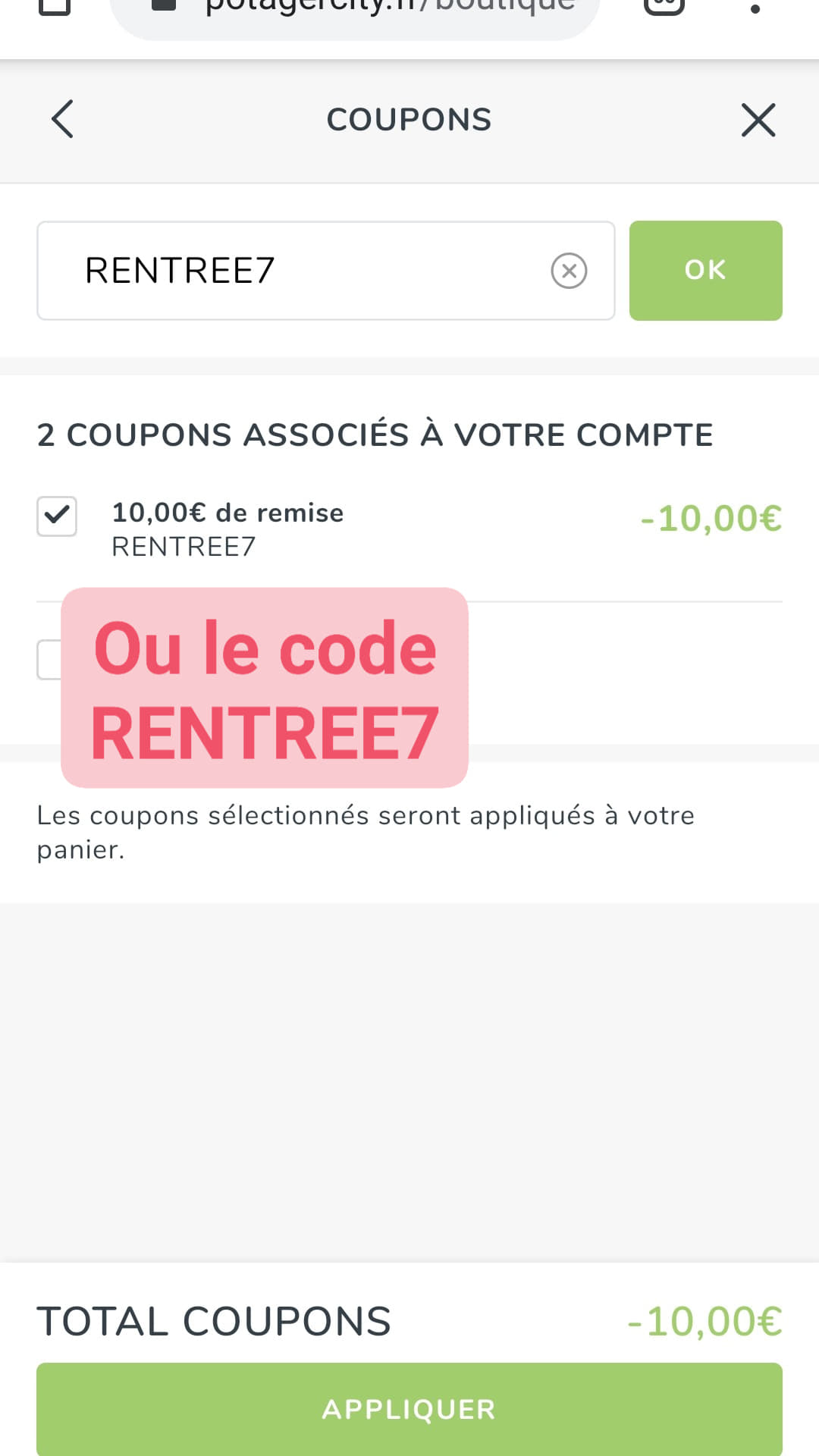Go back from the Coupons screen

pos(62,119)
